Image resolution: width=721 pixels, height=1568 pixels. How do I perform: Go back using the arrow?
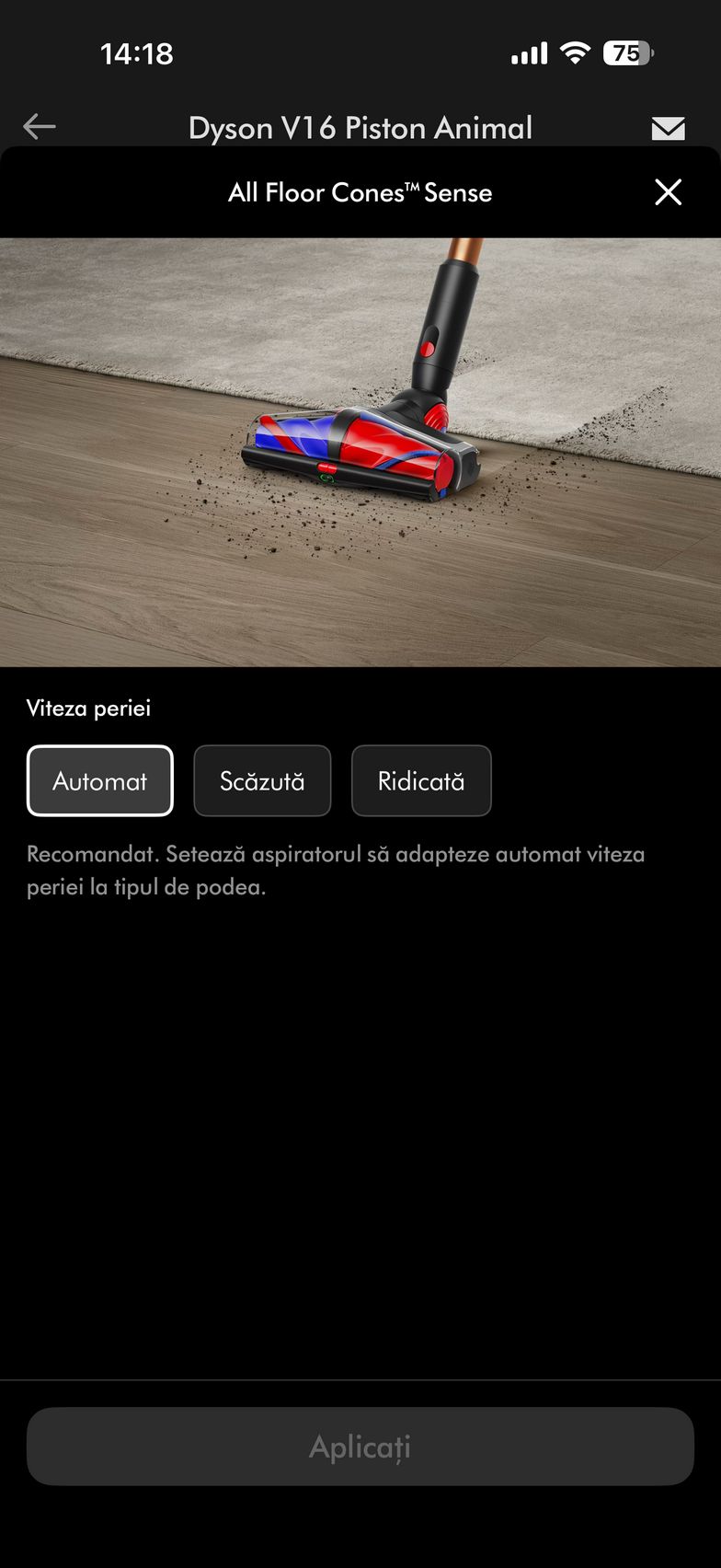tap(40, 127)
